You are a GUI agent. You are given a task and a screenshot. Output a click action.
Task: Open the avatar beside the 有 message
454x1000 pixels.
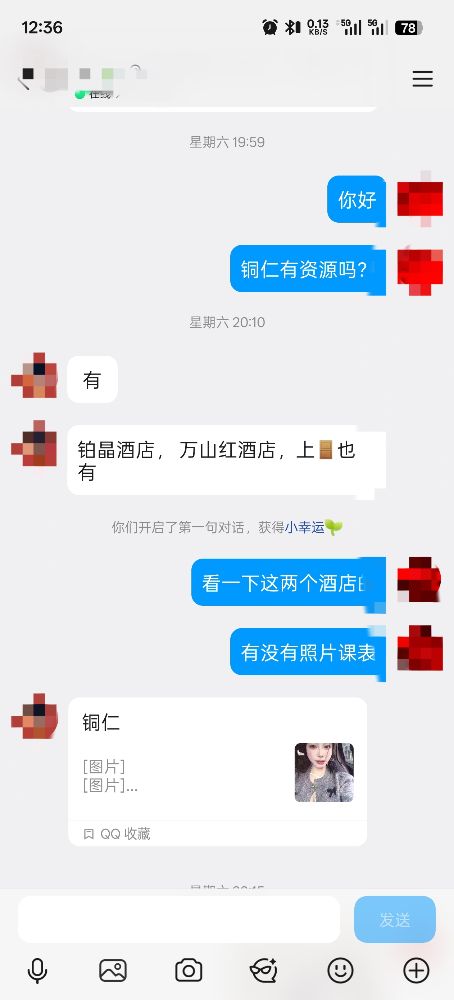point(34,376)
